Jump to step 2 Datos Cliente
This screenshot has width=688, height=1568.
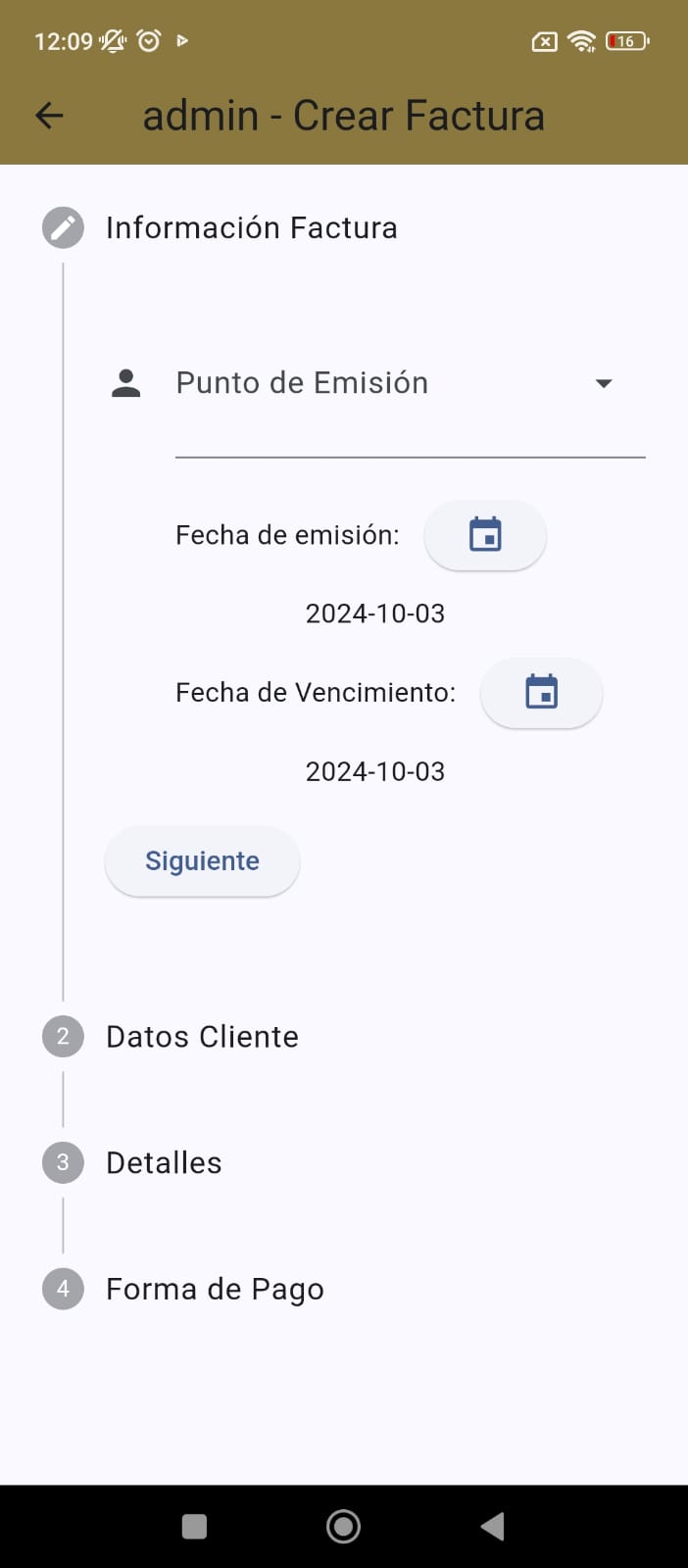[x=202, y=1037]
